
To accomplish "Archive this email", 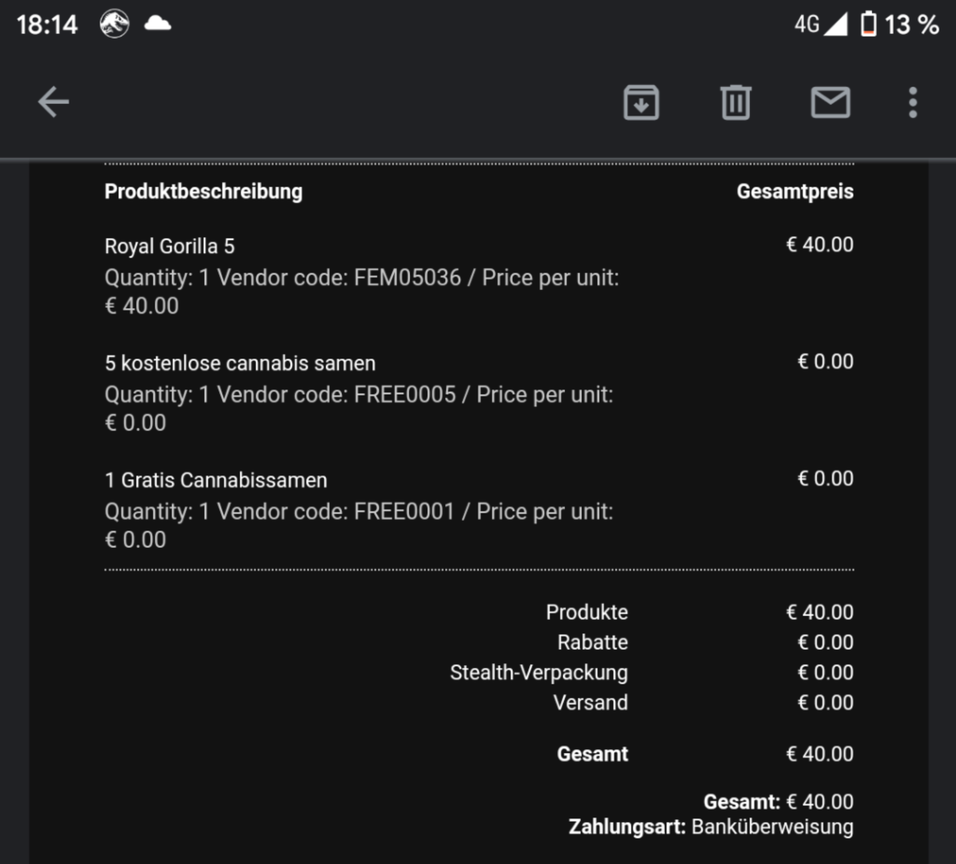I will coord(641,102).
